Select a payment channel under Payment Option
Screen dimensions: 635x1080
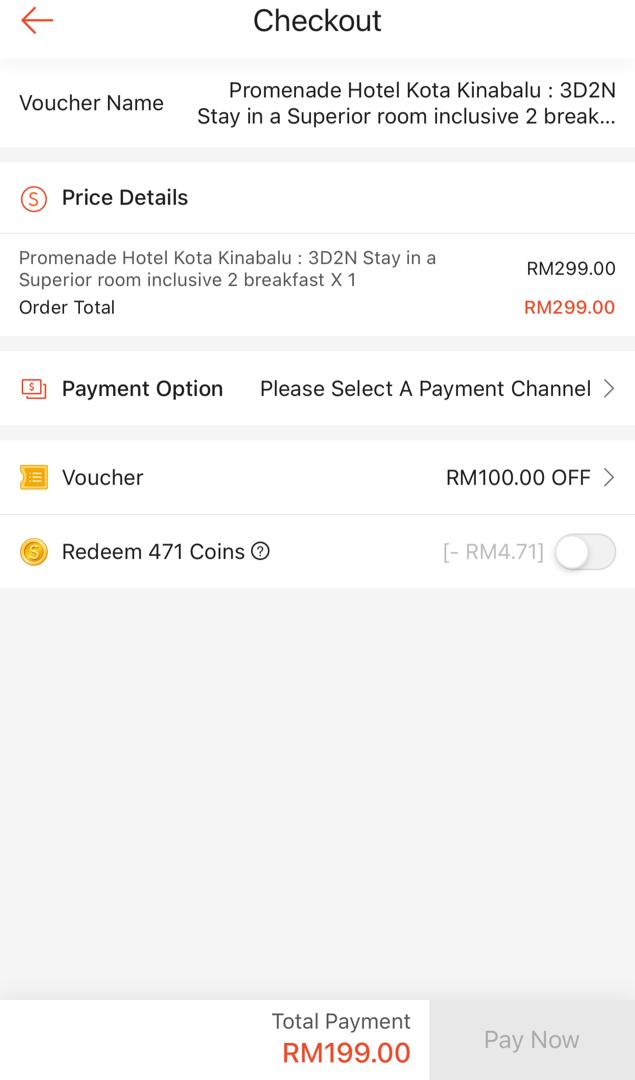[x=436, y=389]
